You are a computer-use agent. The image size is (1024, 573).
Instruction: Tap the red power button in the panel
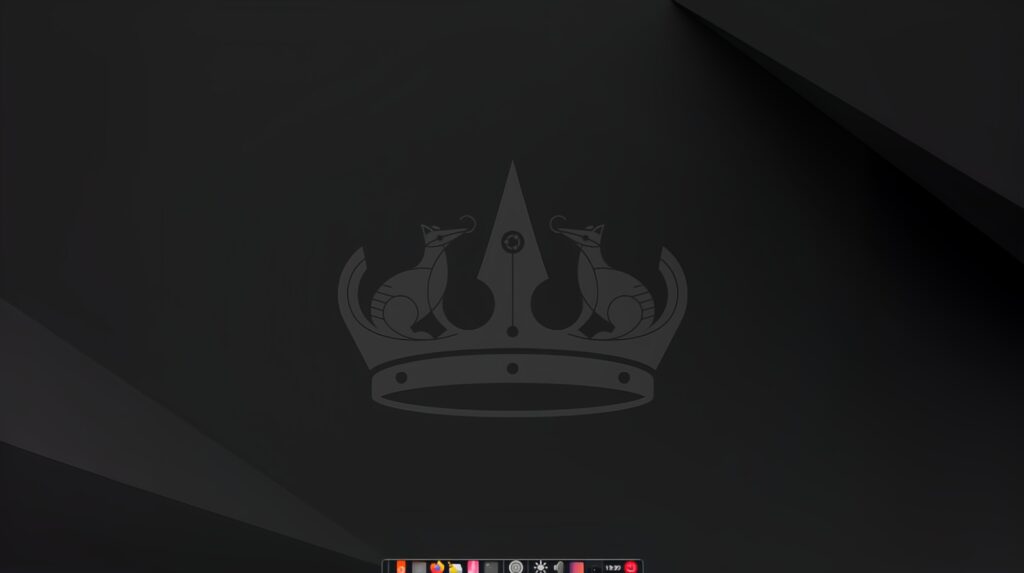(x=630, y=567)
